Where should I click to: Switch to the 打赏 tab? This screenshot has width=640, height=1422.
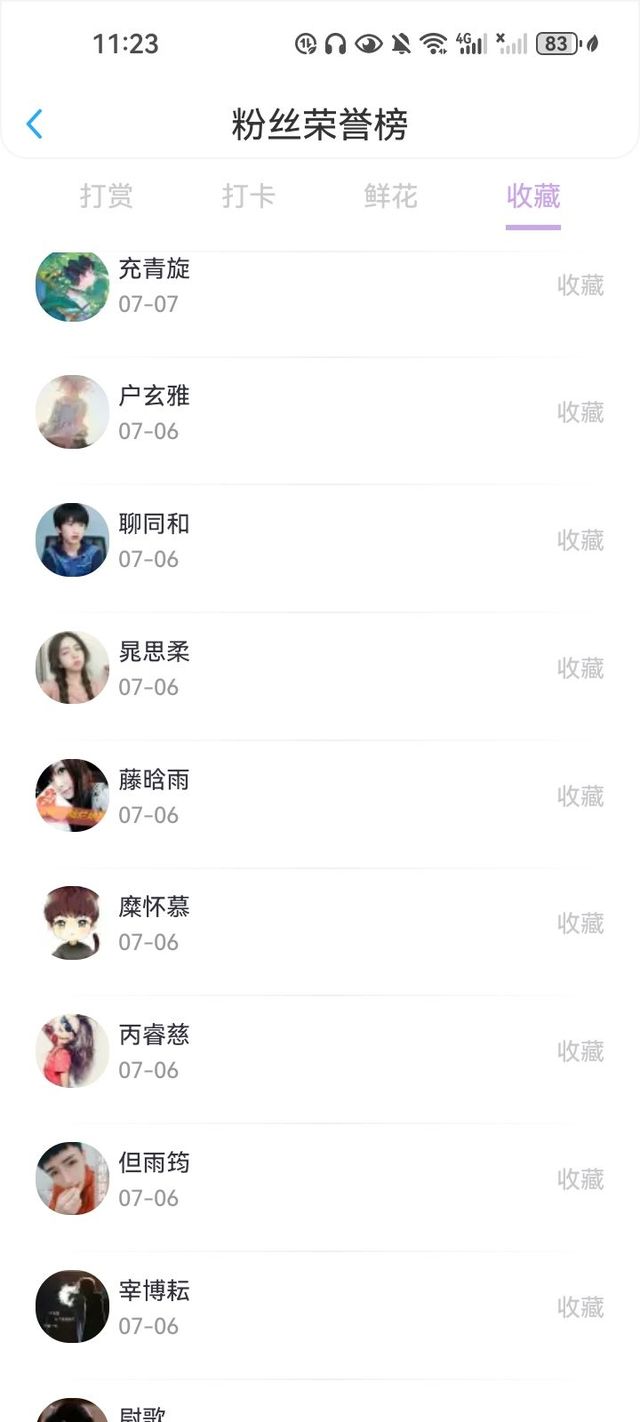click(106, 196)
